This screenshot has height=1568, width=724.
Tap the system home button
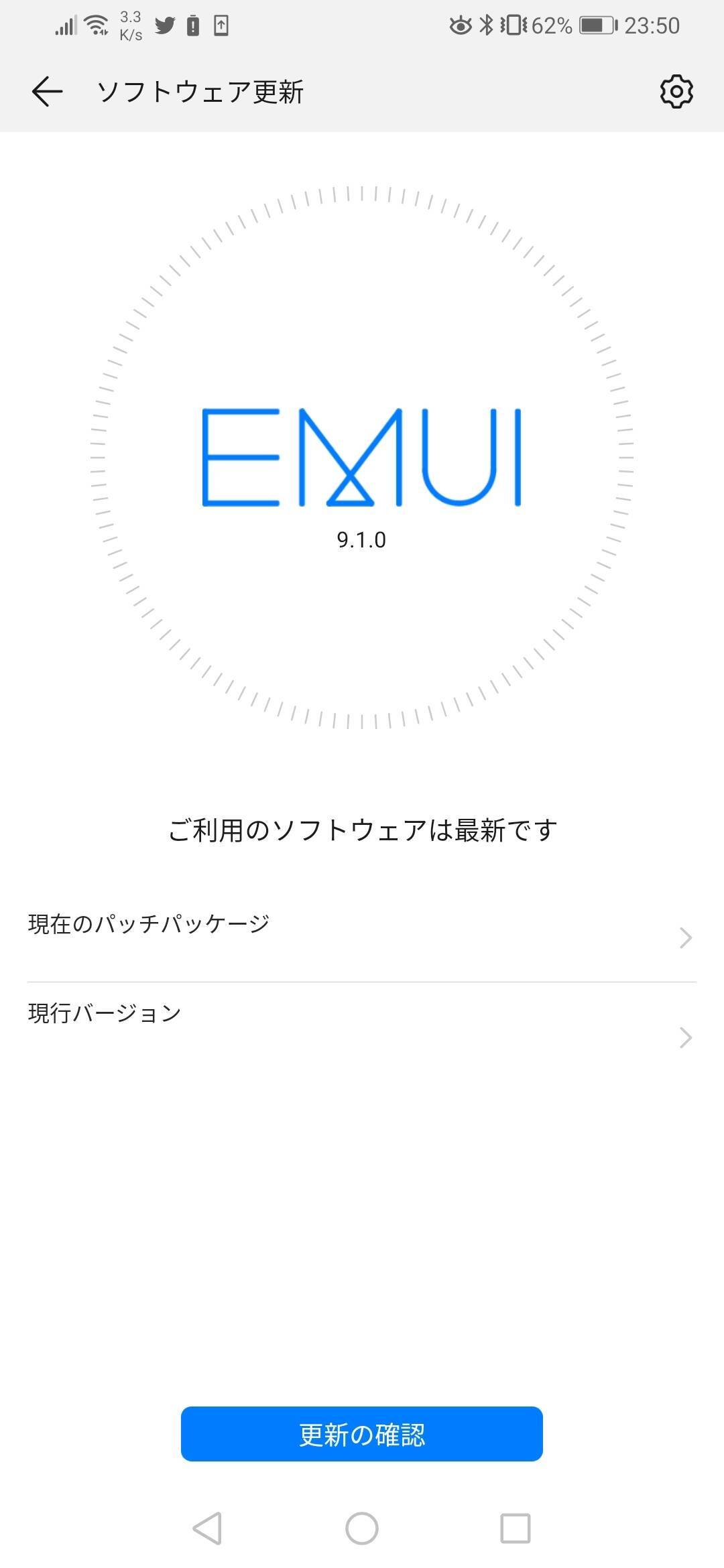362,1528
